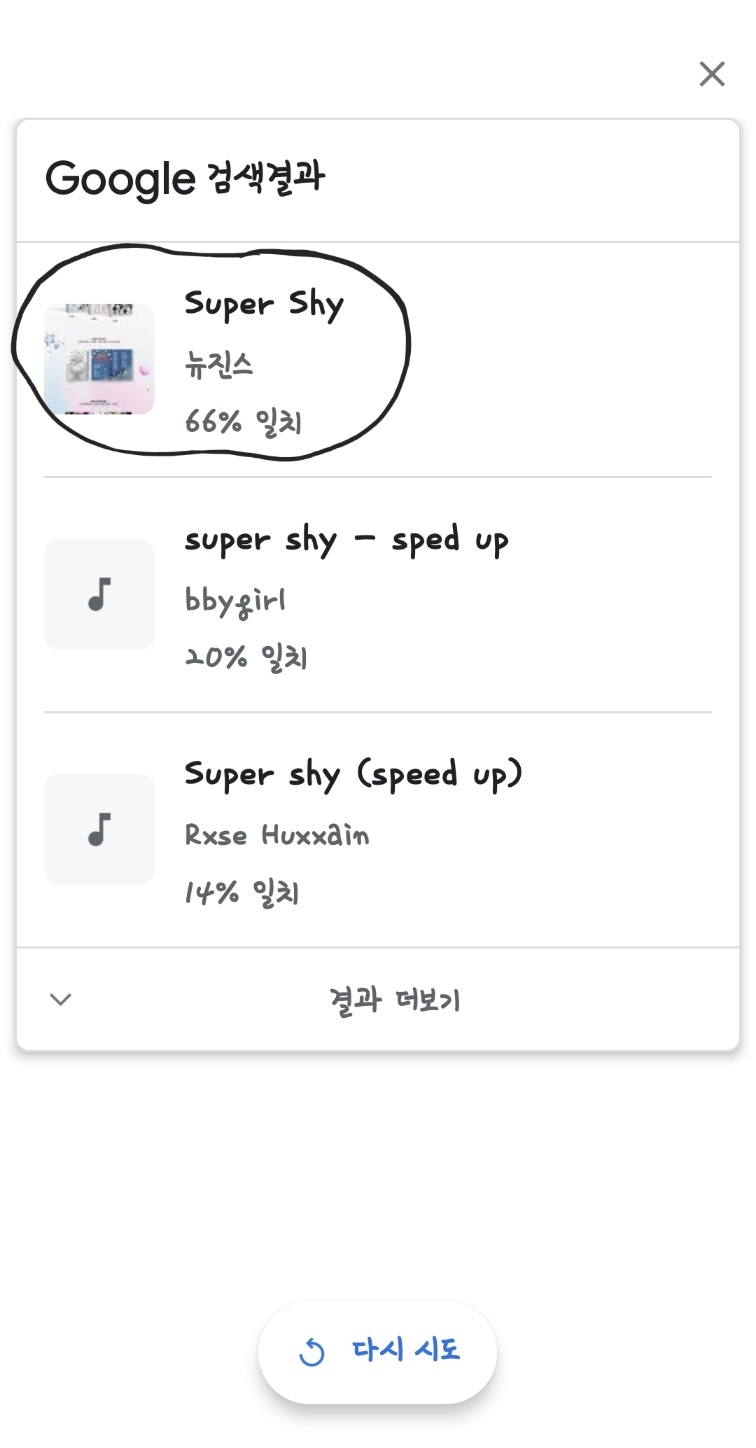Screen dimensions: 756x1448
Task: Click the music note icon beside bbygirl track
Action: (x=99, y=594)
